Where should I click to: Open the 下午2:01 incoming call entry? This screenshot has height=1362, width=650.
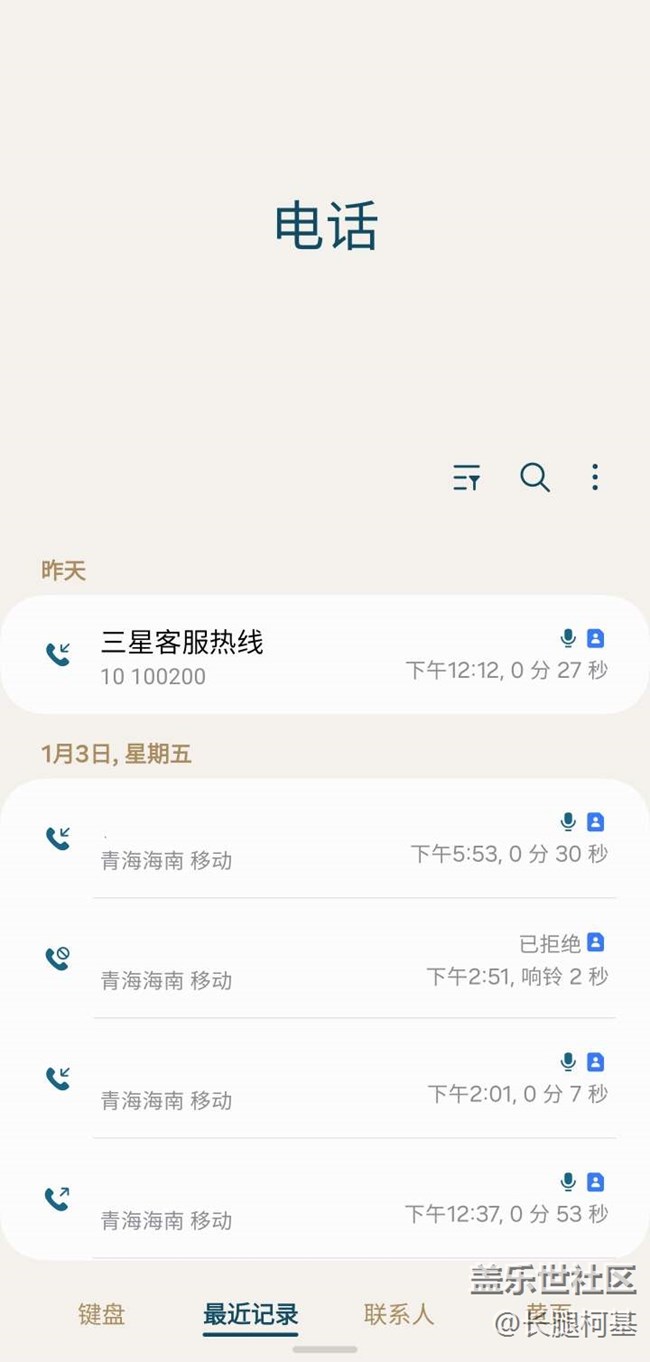325,1079
